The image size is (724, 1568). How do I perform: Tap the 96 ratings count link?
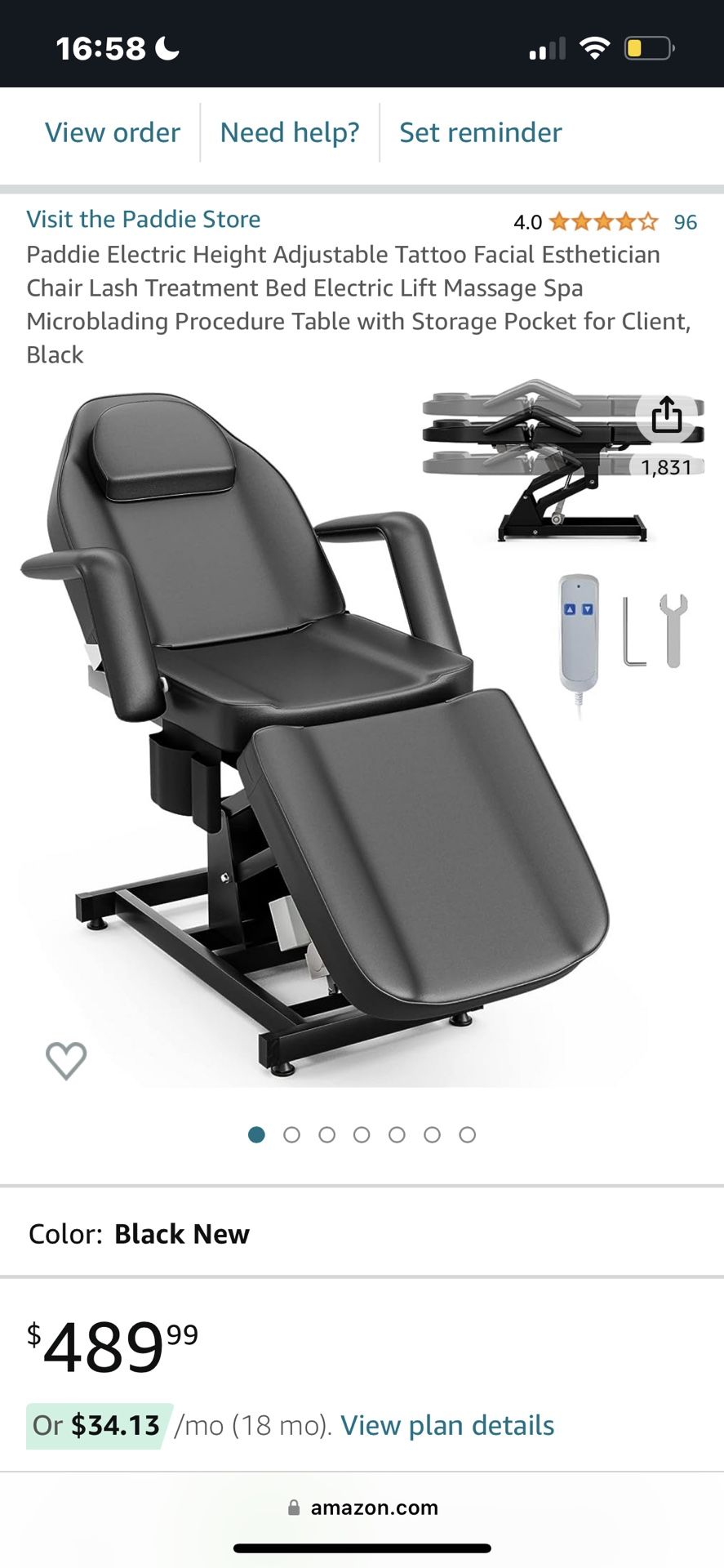(x=684, y=220)
